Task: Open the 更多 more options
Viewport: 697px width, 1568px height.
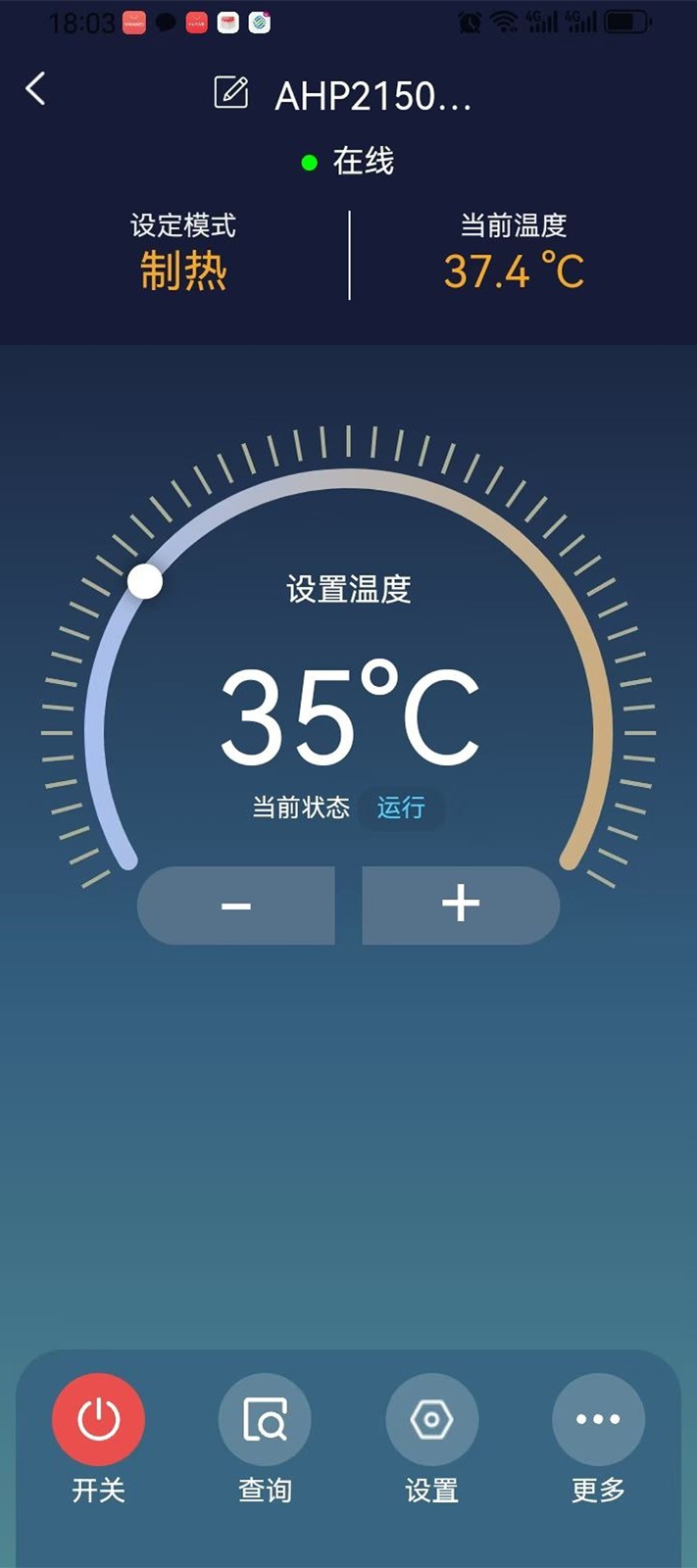Action: [x=598, y=1420]
